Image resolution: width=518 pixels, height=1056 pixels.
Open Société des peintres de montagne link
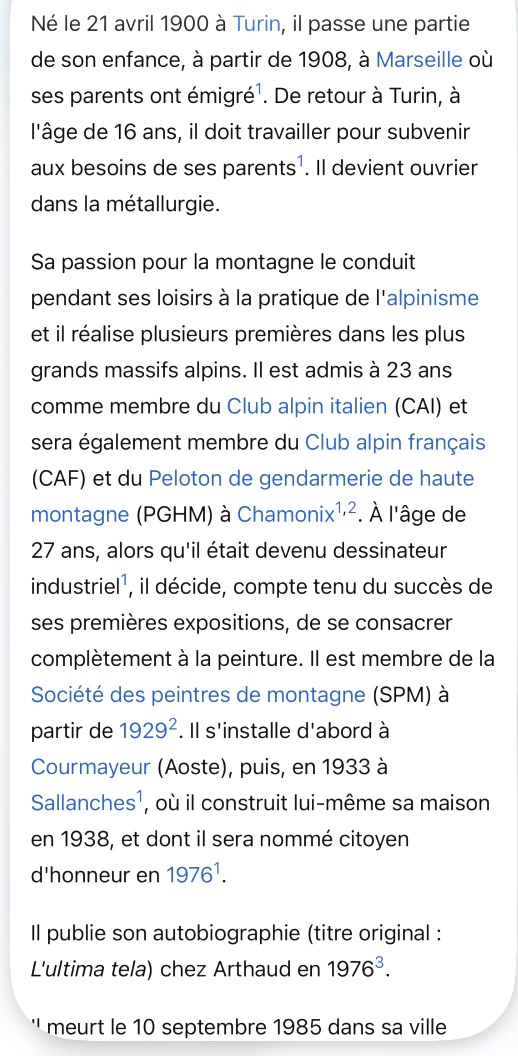198,692
